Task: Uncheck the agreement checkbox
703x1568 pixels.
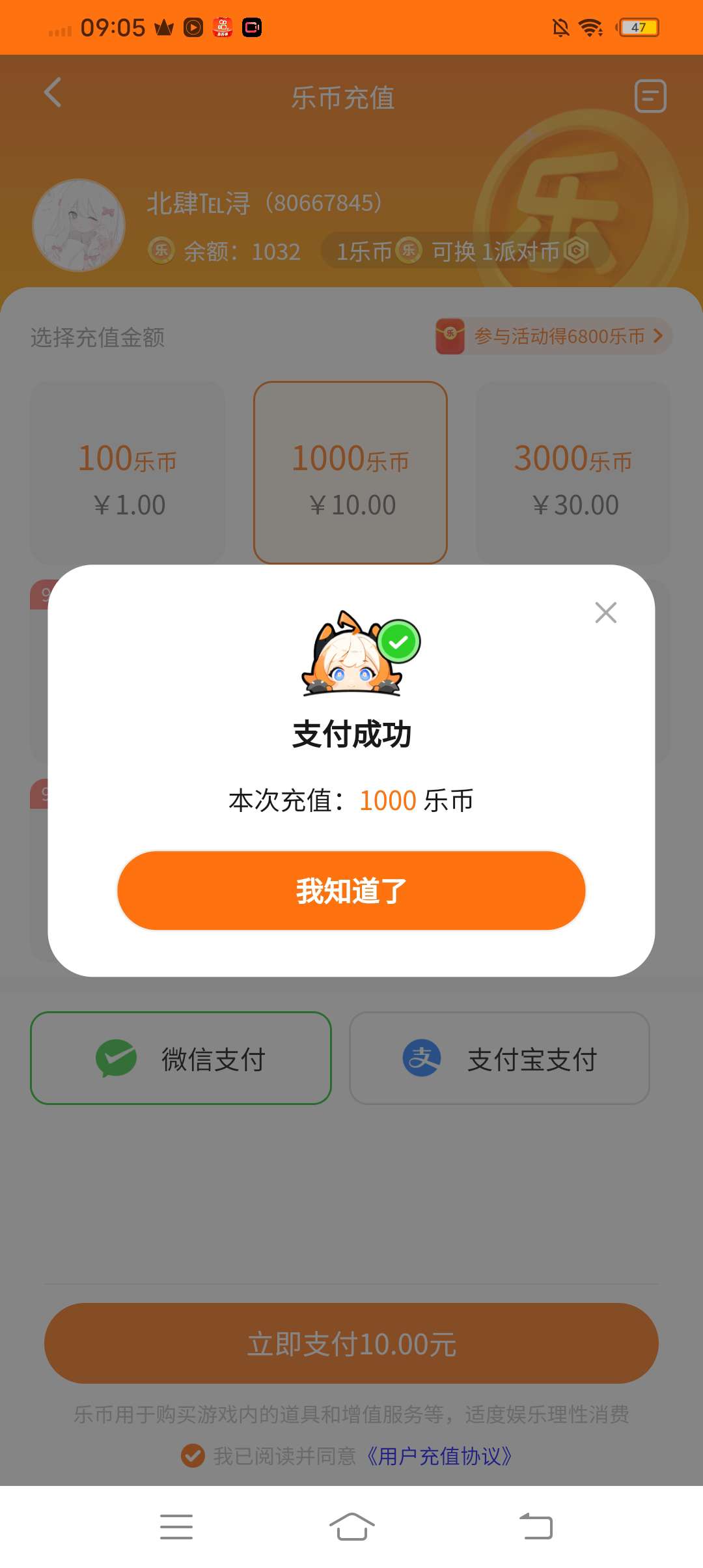Action: point(193,1455)
